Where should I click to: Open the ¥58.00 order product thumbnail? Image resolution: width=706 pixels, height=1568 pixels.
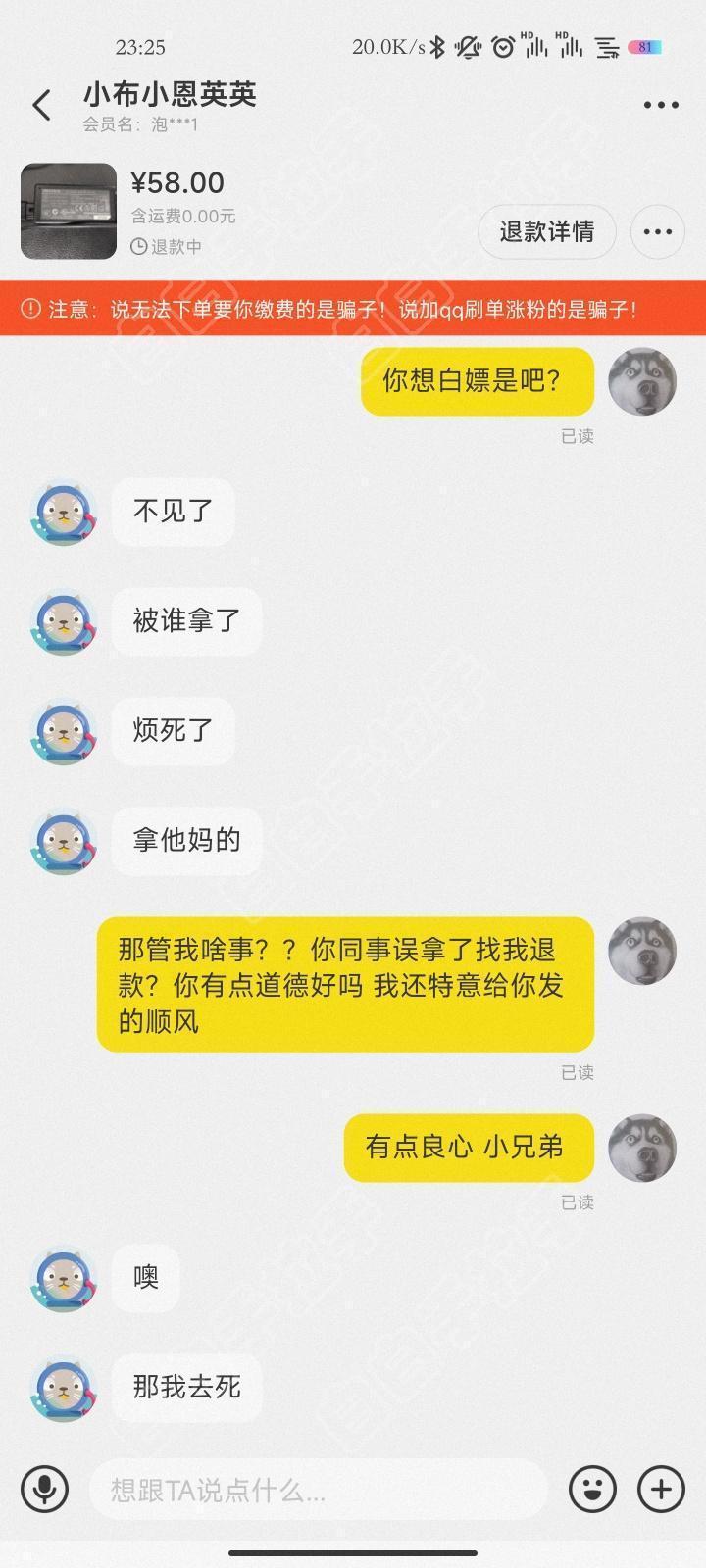[x=69, y=211]
